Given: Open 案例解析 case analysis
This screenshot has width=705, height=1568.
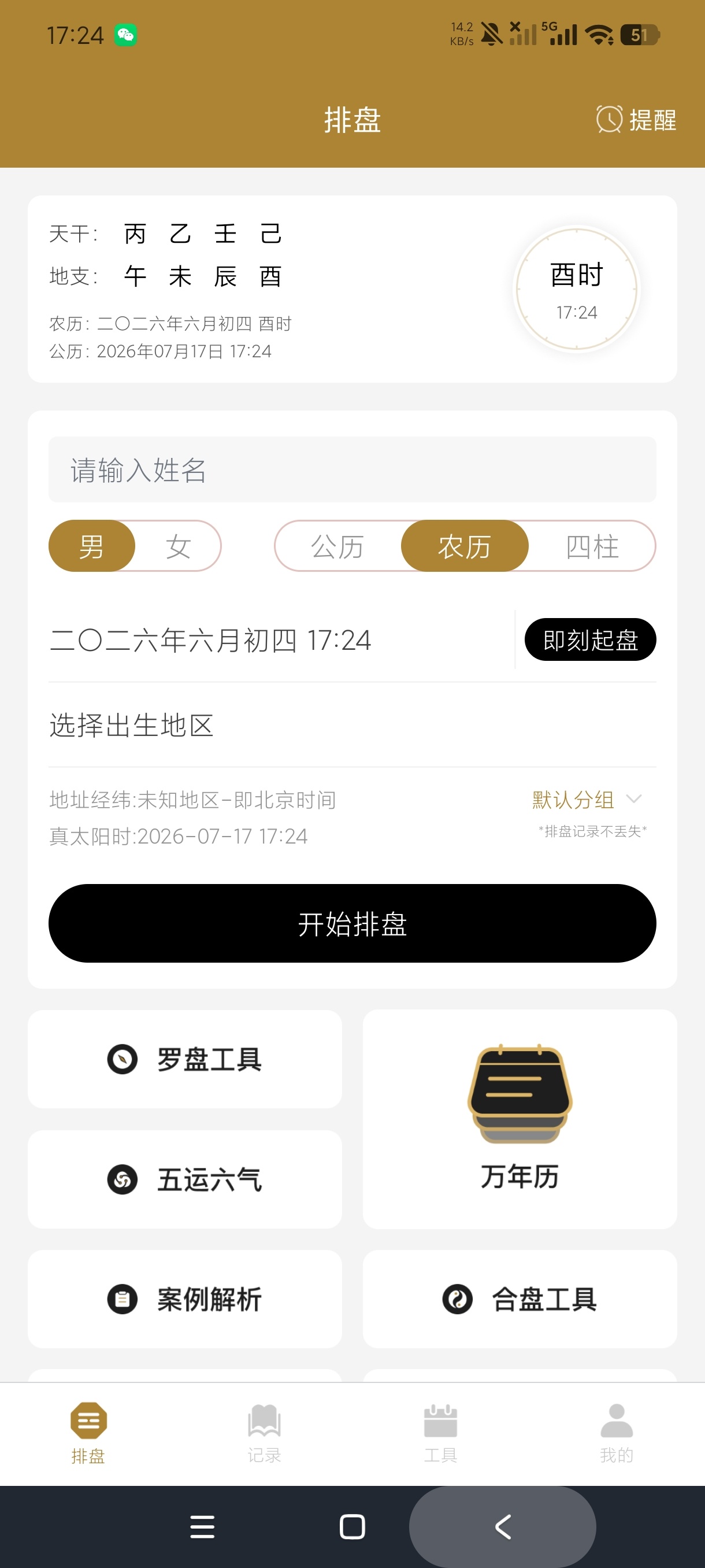Looking at the screenshot, I should pyautogui.click(x=185, y=1299).
